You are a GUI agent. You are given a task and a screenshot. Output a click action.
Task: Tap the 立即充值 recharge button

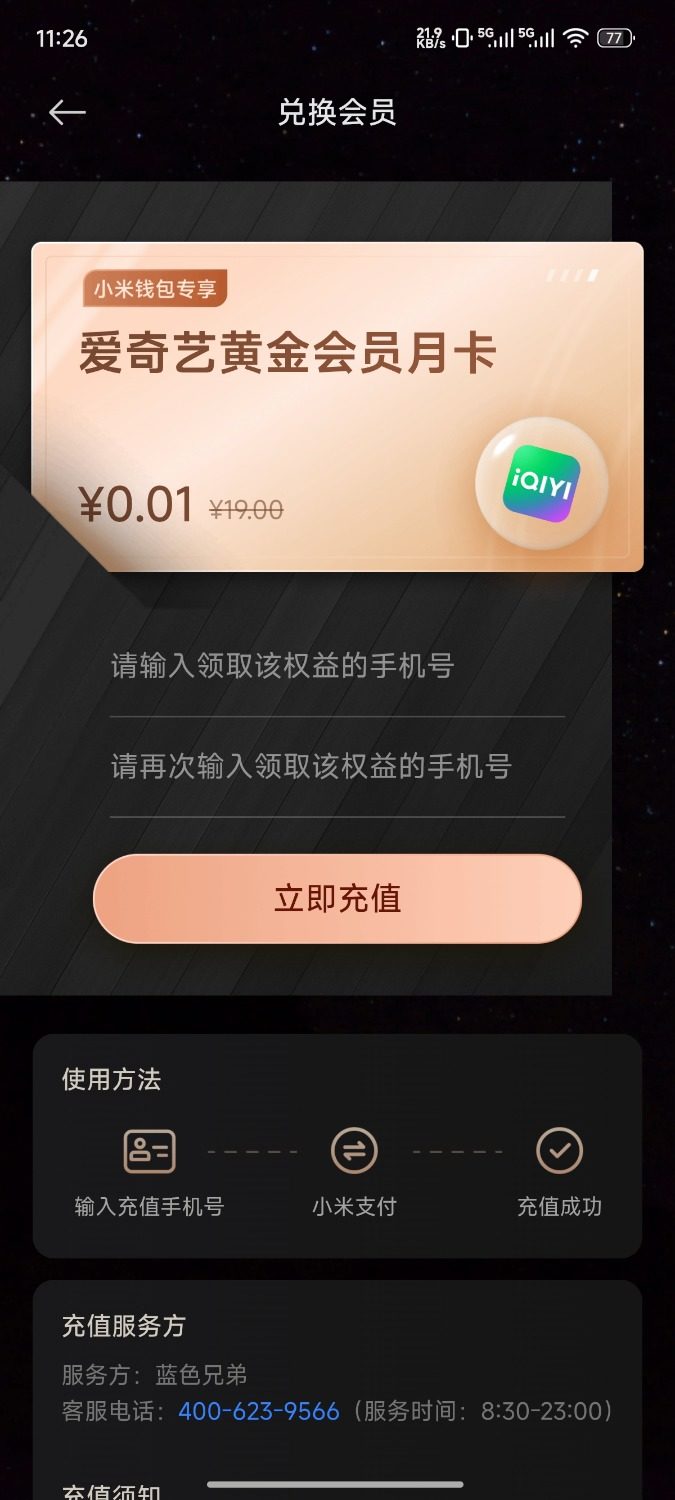point(337,898)
